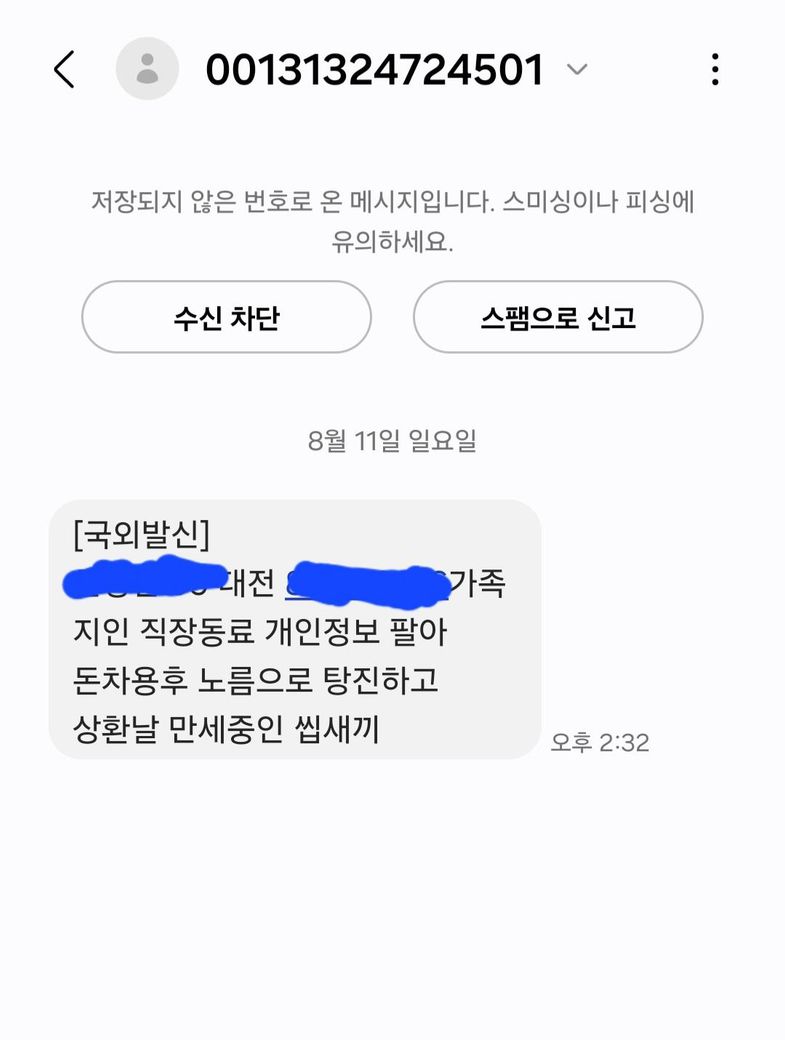Expand the sender number dropdown chevron
This screenshot has width=785, height=1040.
click(x=577, y=69)
